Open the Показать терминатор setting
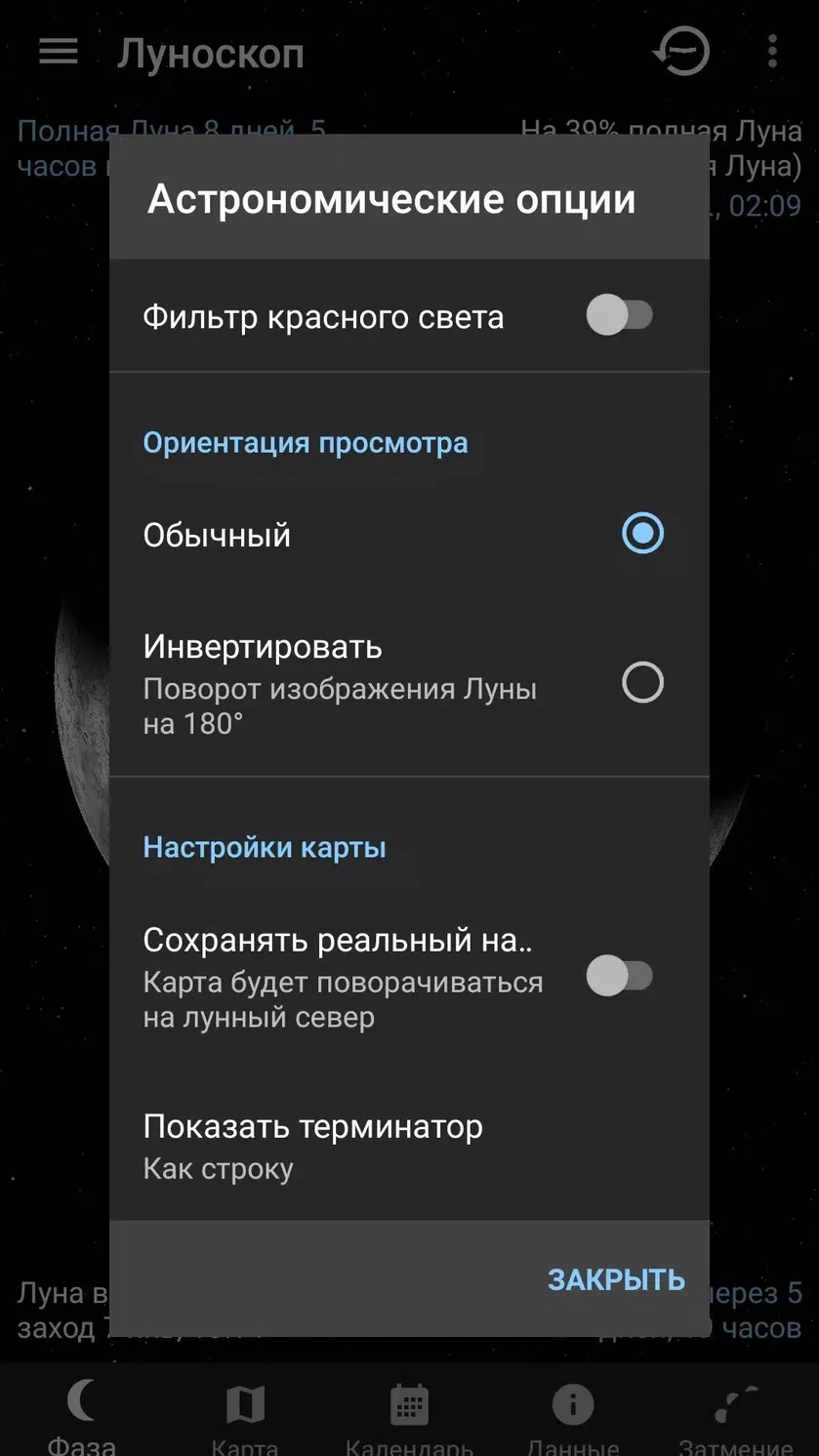819x1456 pixels. (409, 1146)
